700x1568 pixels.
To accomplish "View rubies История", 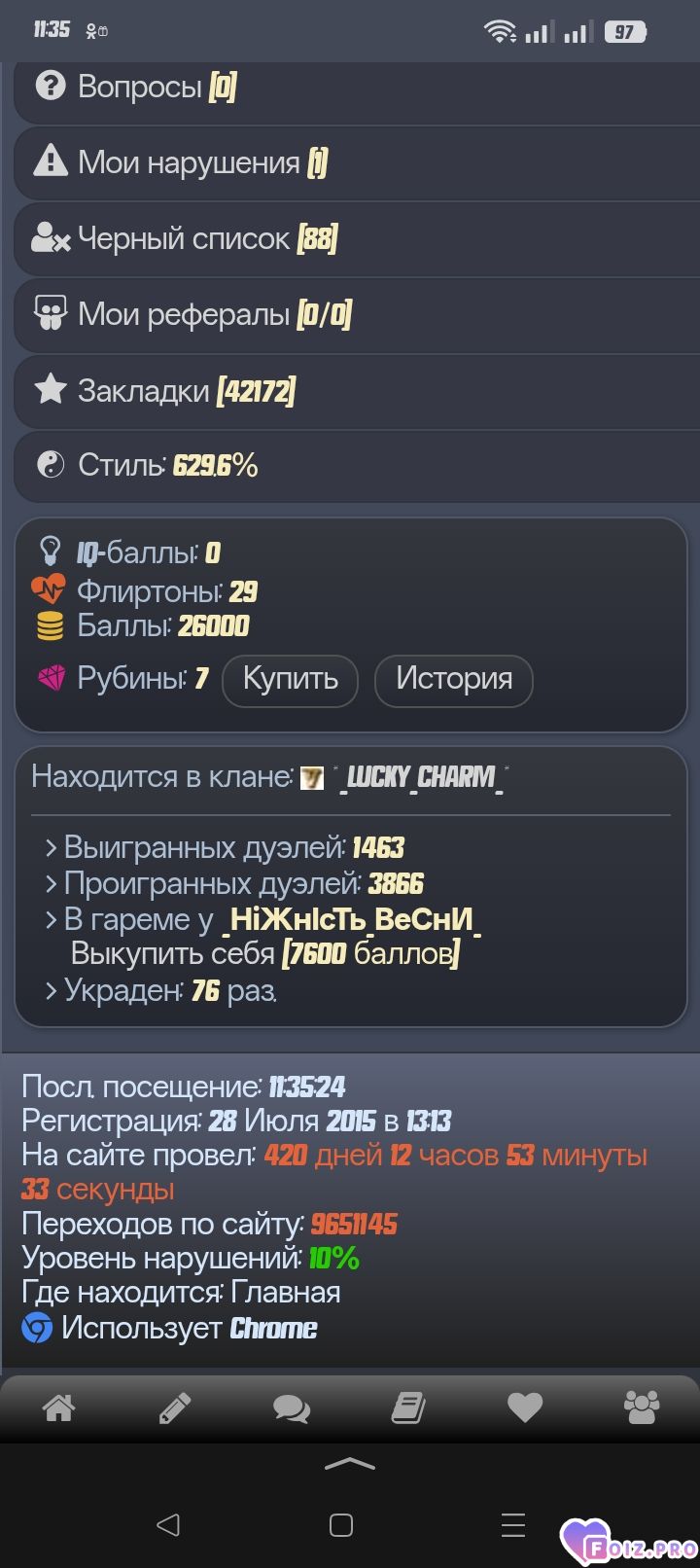I will [x=453, y=679].
